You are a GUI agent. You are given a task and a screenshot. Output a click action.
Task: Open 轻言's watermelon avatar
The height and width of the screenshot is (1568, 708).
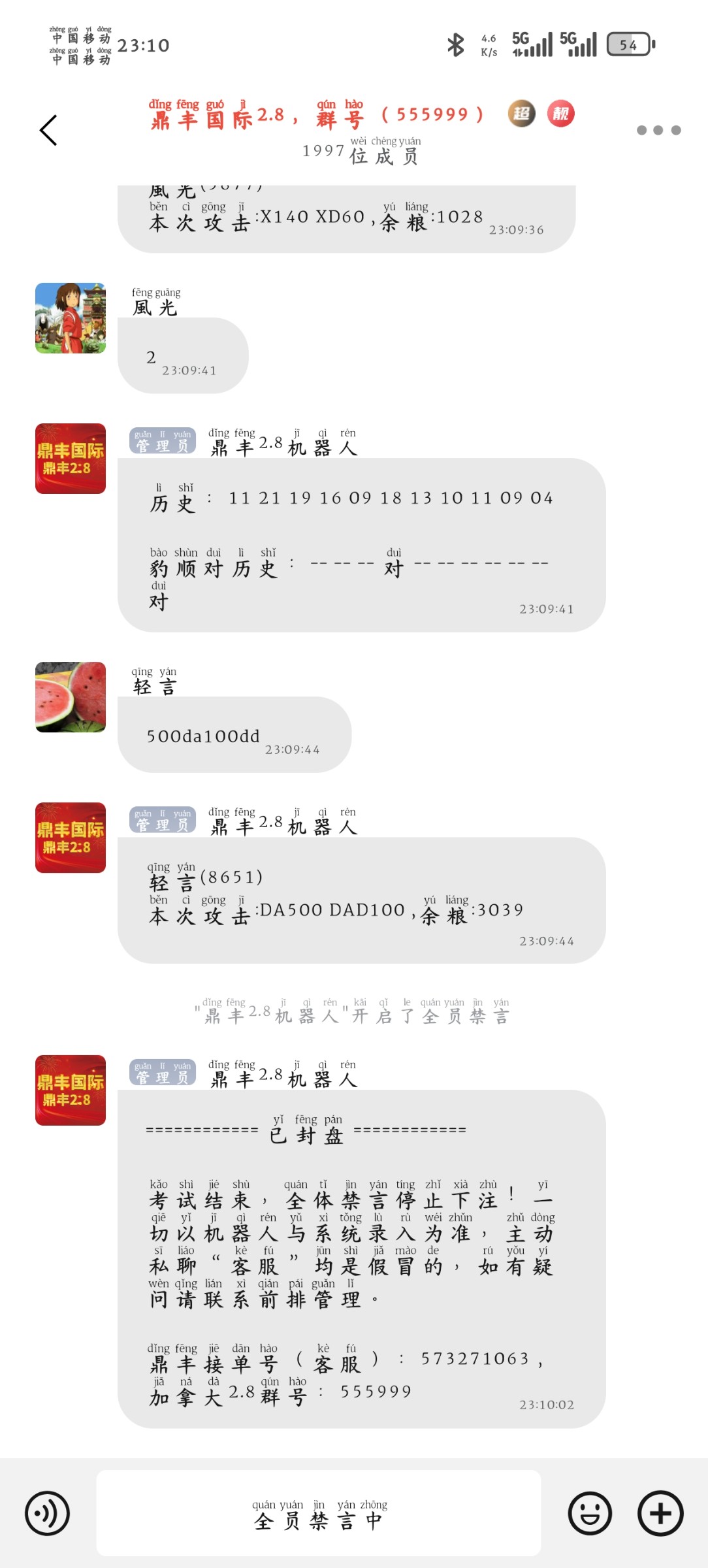coord(71,697)
